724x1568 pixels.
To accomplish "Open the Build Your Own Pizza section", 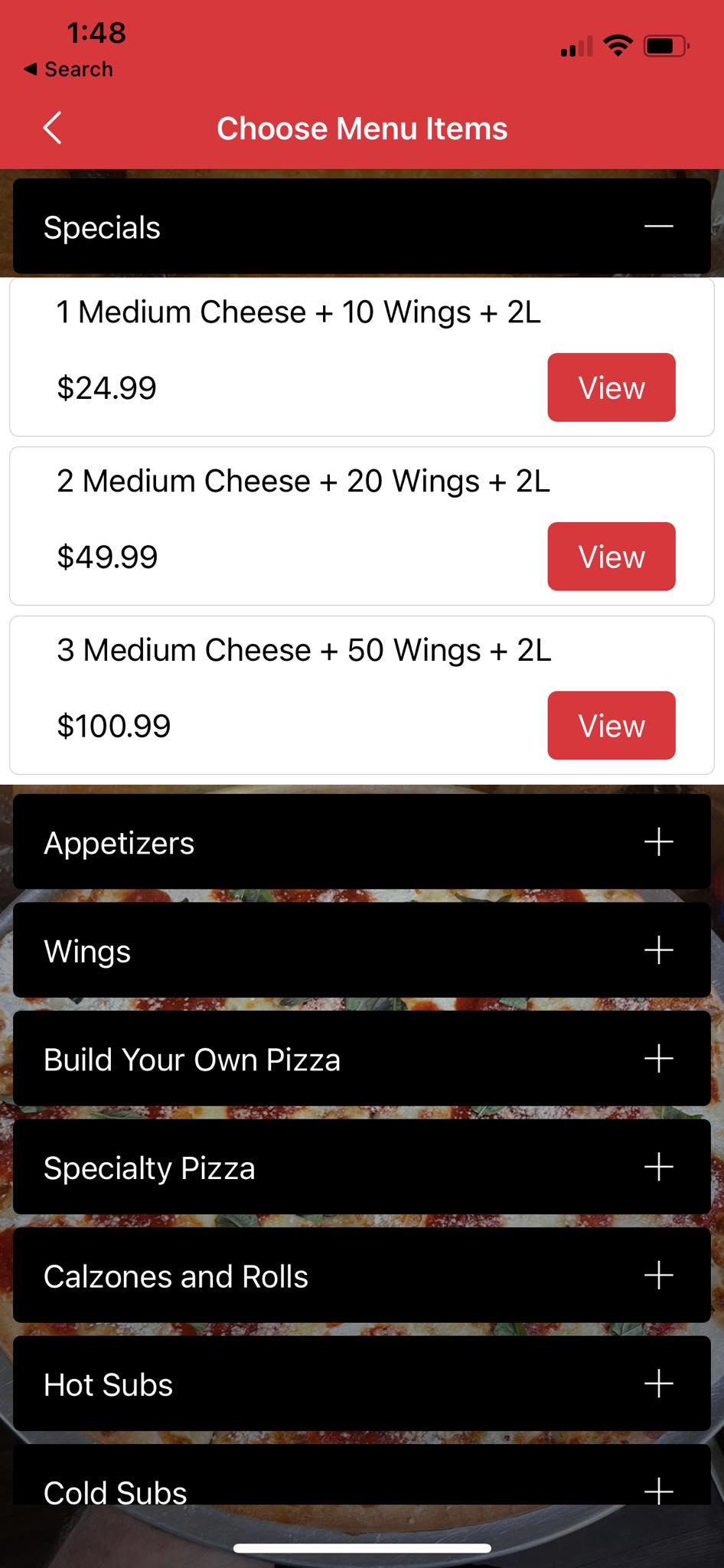I will pos(658,1059).
